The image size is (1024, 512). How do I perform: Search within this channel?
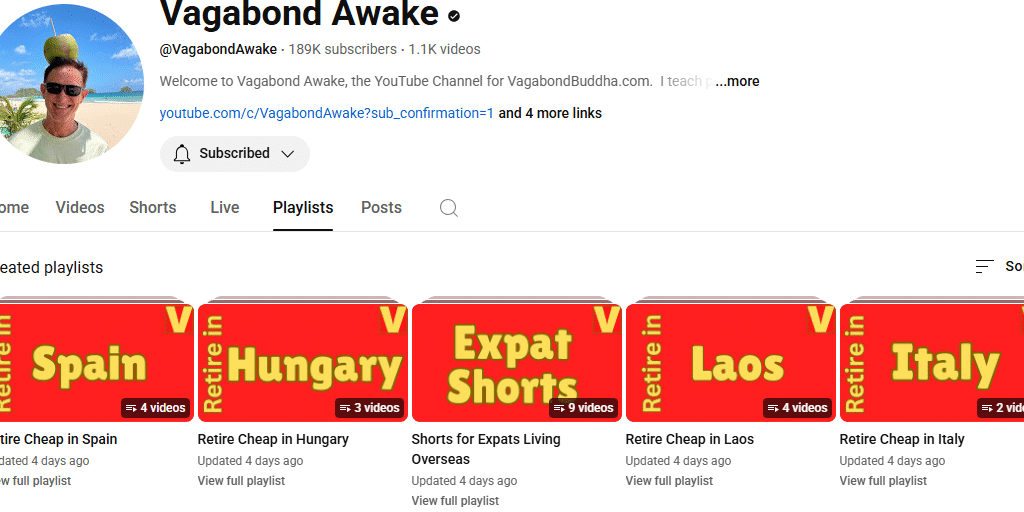[x=449, y=208]
